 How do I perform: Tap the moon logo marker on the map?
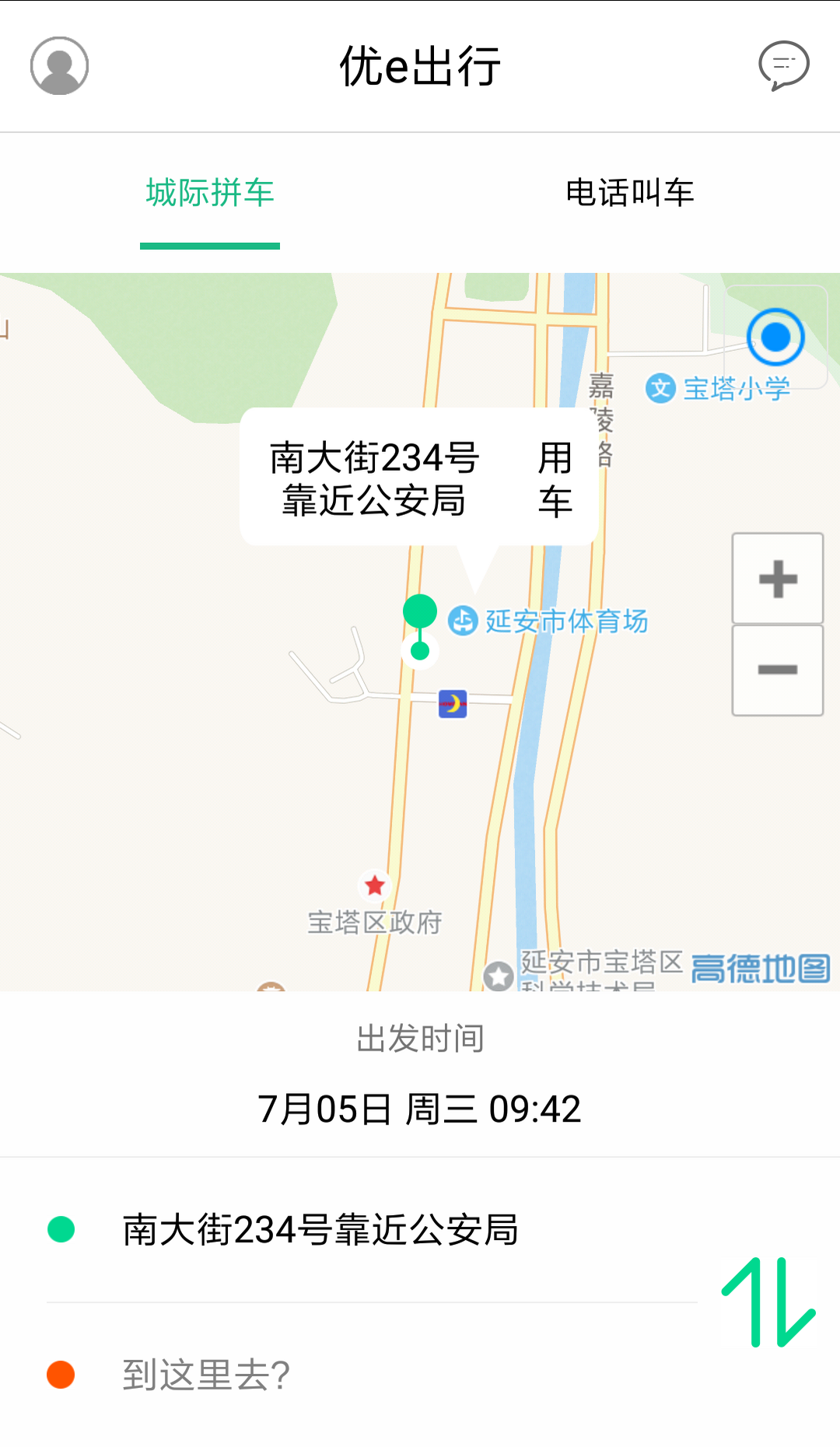(451, 705)
